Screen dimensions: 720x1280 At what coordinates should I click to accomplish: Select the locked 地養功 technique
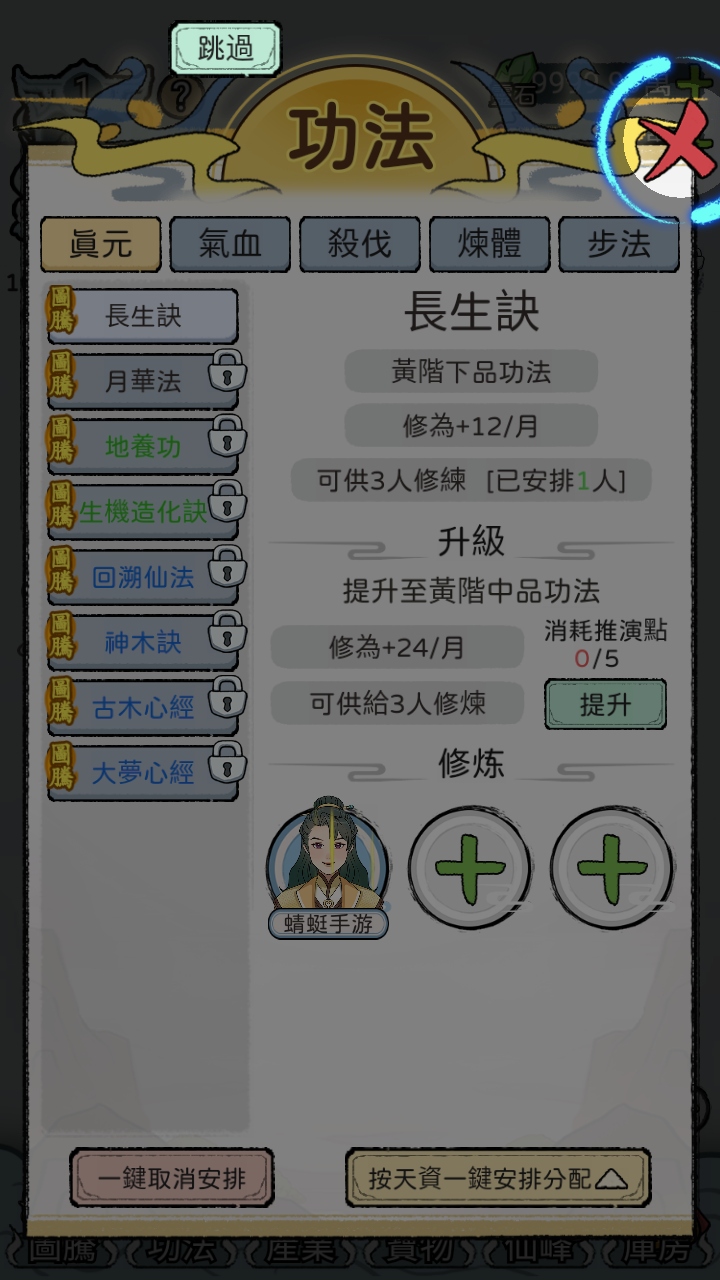point(143,447)
